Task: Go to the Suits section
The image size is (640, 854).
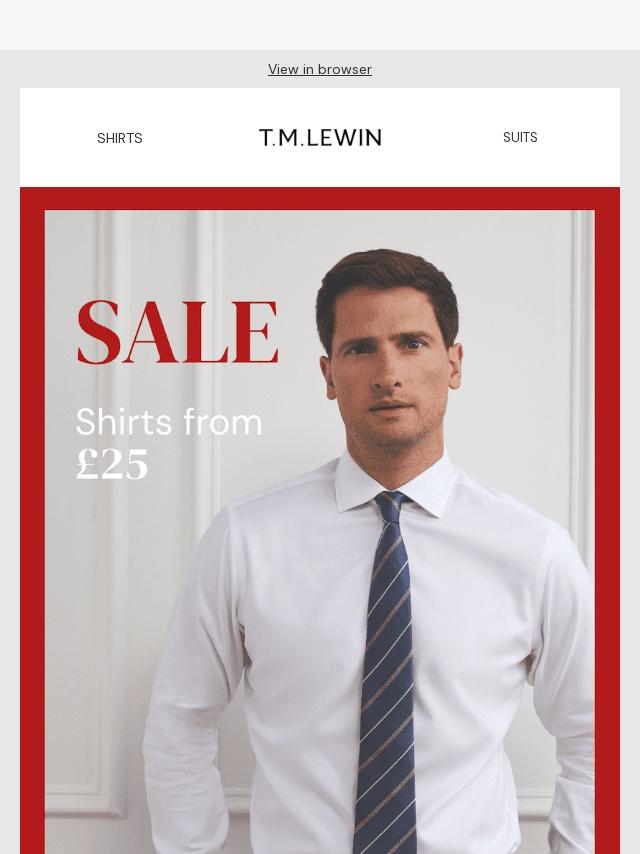Action: tap(520, 137)
